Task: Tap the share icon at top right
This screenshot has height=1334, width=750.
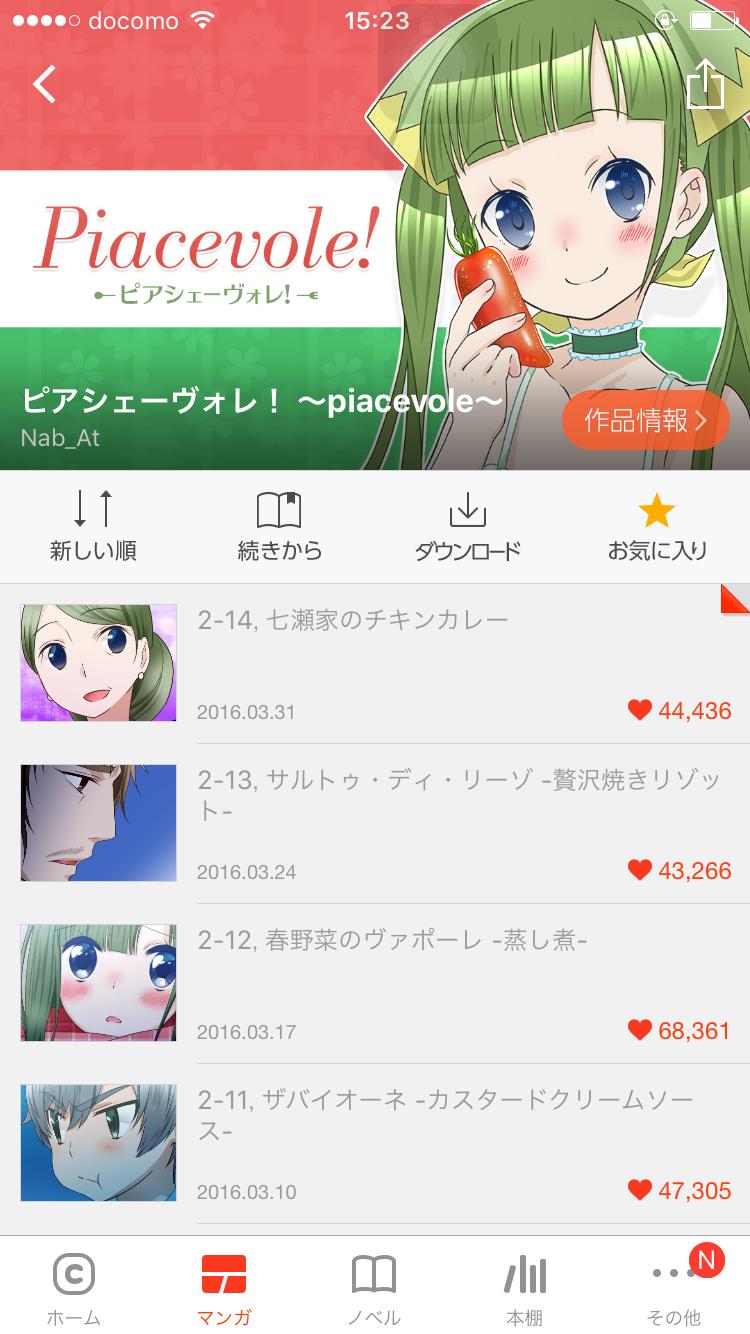Action: pos(708,85)
